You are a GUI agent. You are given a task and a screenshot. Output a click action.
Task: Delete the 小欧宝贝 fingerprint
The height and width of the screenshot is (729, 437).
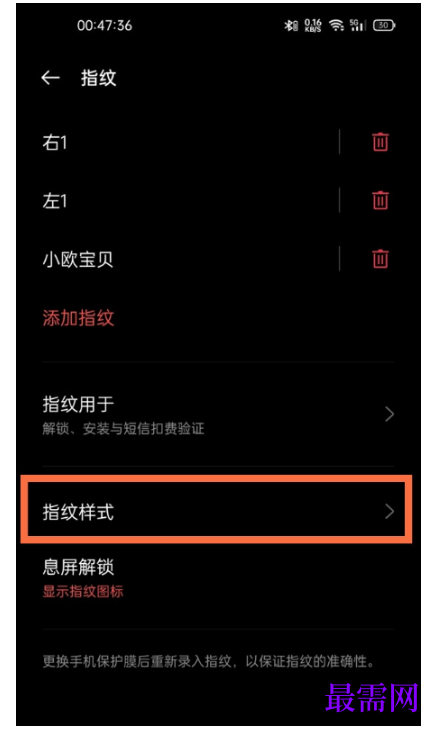coord(380,259)
